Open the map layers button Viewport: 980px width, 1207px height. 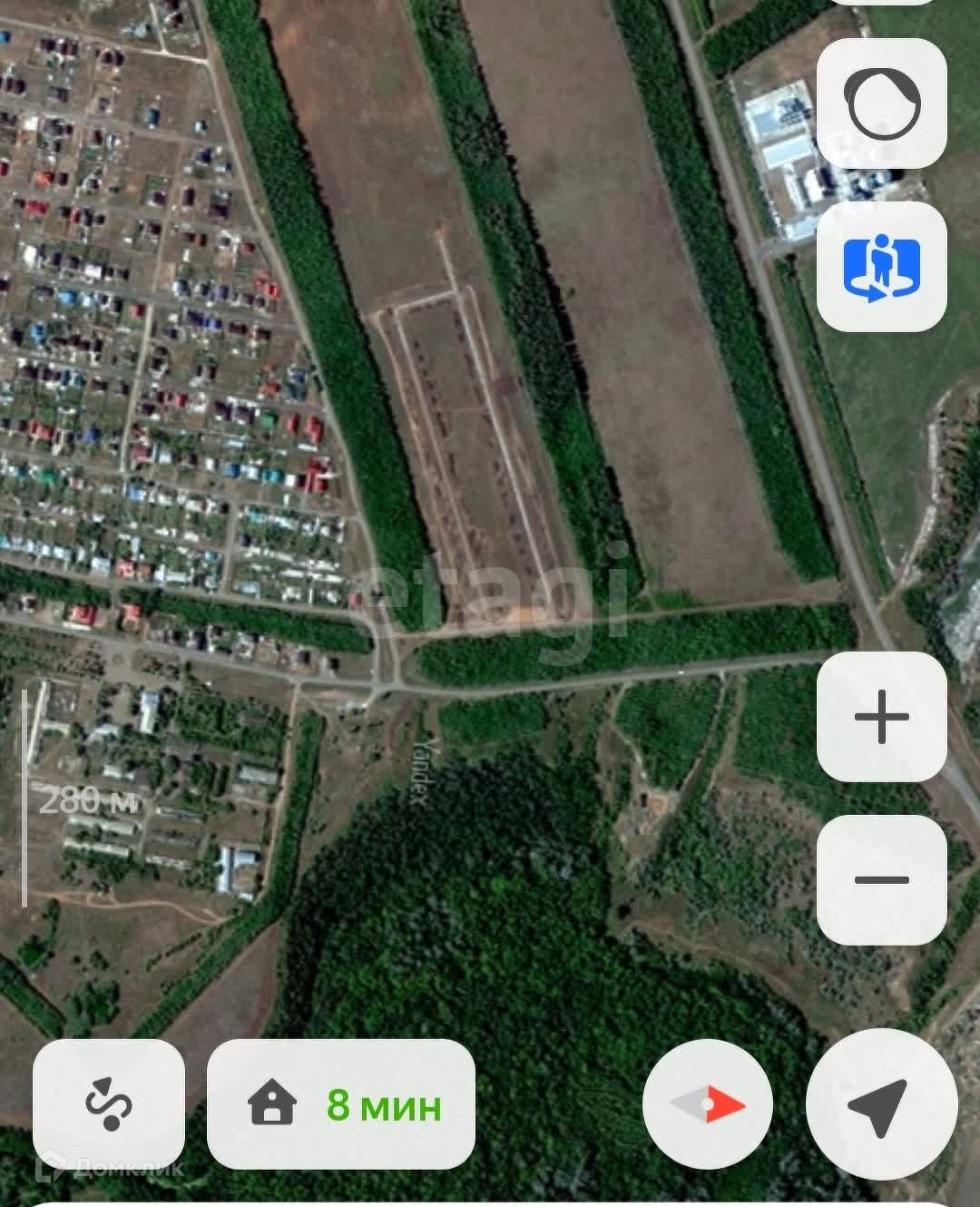882,102
